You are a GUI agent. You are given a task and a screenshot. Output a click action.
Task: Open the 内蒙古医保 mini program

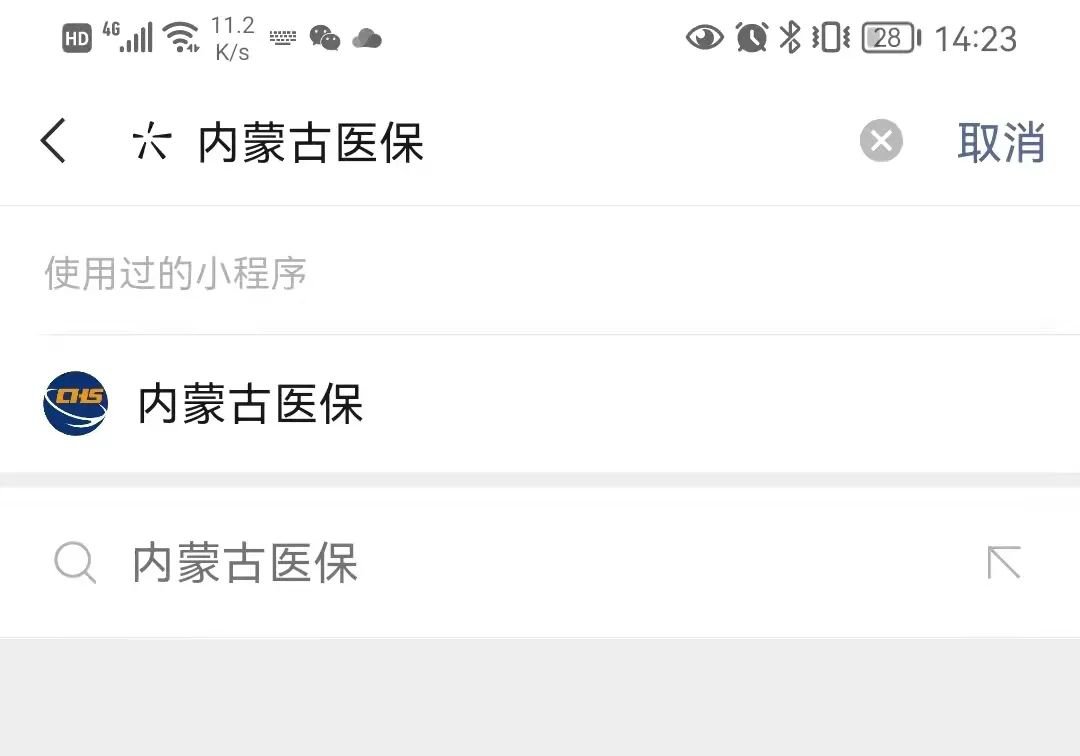tap(250, 404)
